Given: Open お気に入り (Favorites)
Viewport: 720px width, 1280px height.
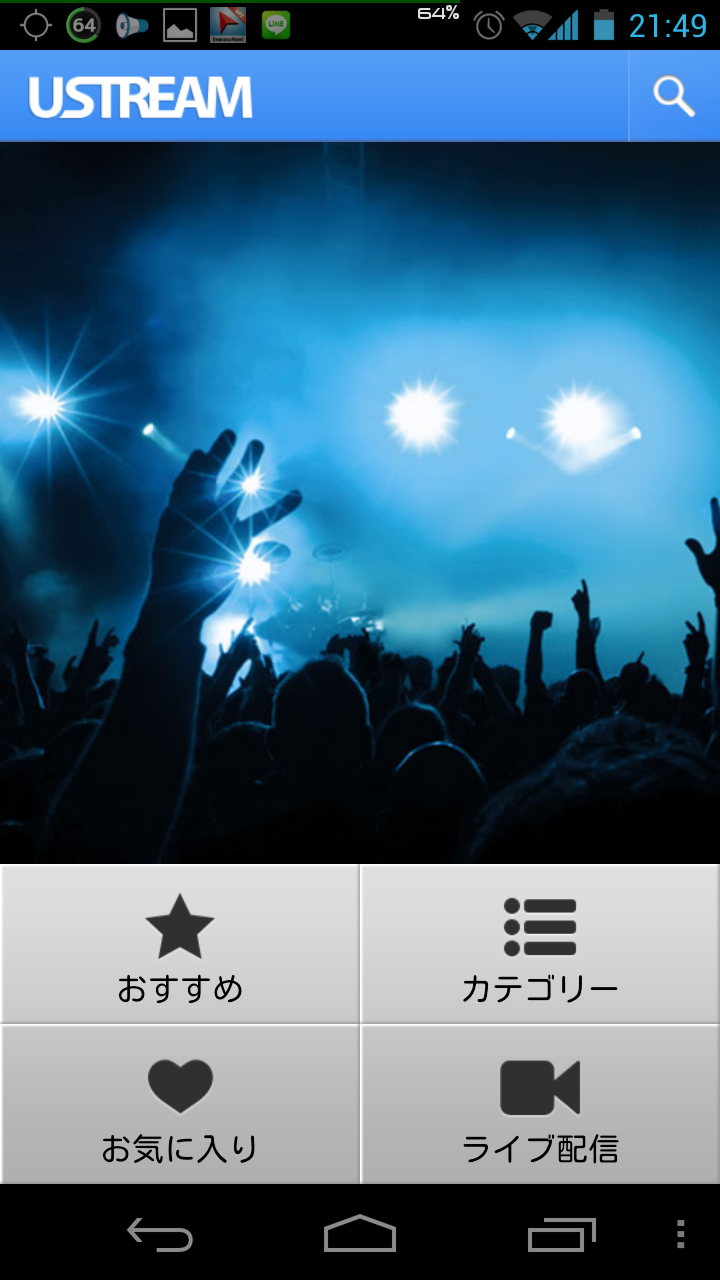Looking at the screenshot, I should pos(180,1105).
